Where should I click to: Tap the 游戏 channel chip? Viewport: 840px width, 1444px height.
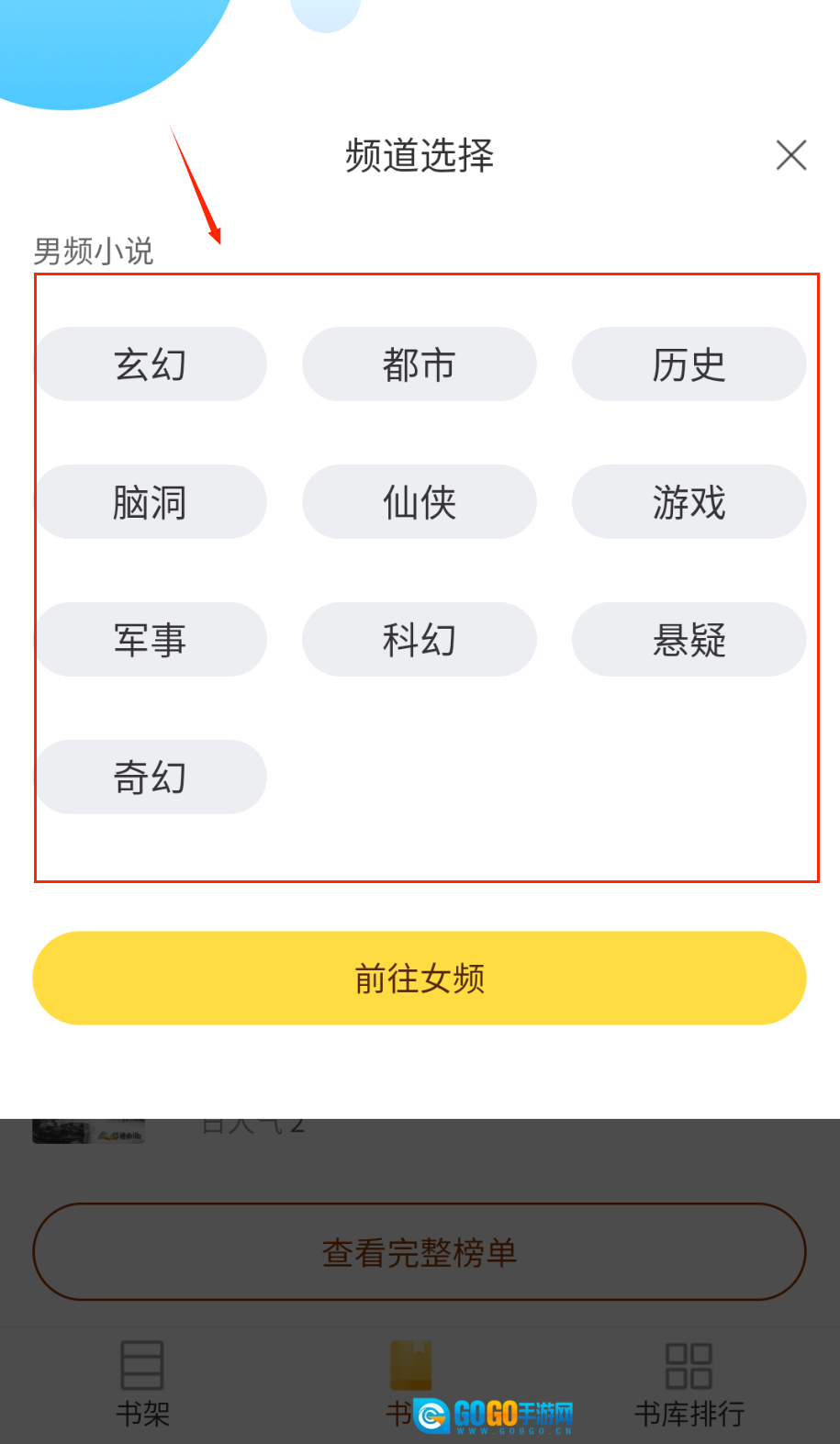[x=689, y=502]
